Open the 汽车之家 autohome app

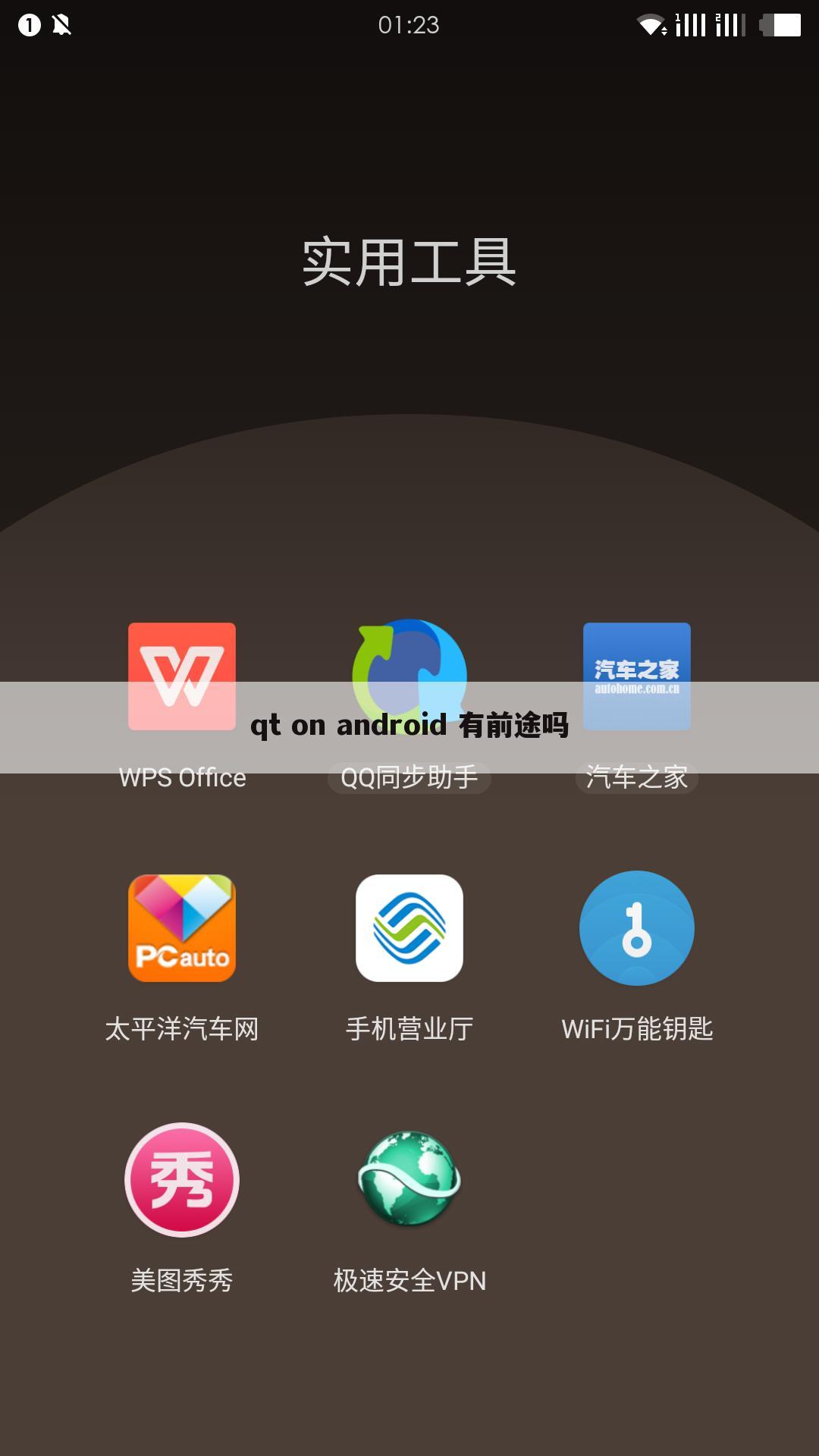coord(637,675)
